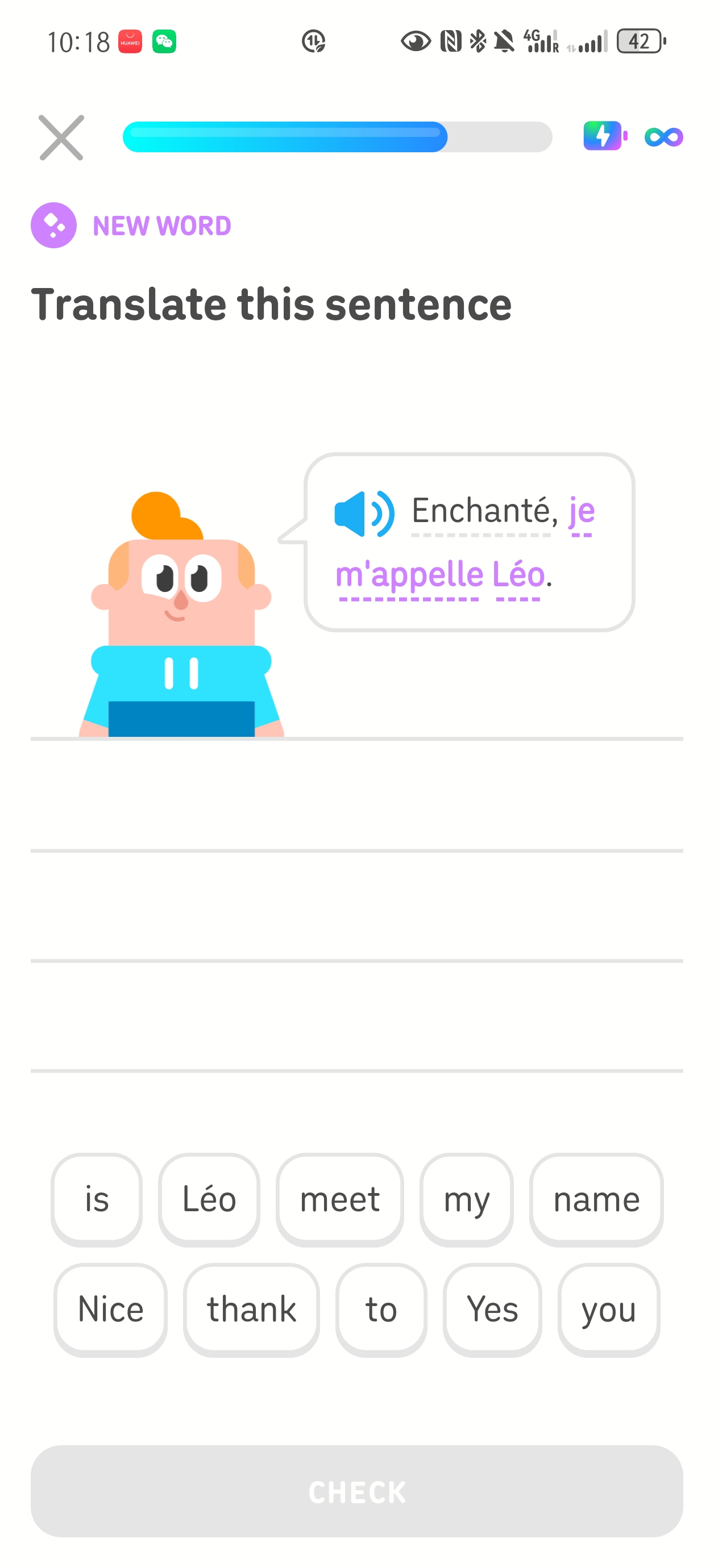The height and width of the screenshot is (1568, 714).
Task: Close the lesson with the X
Action: click(61, 137)
